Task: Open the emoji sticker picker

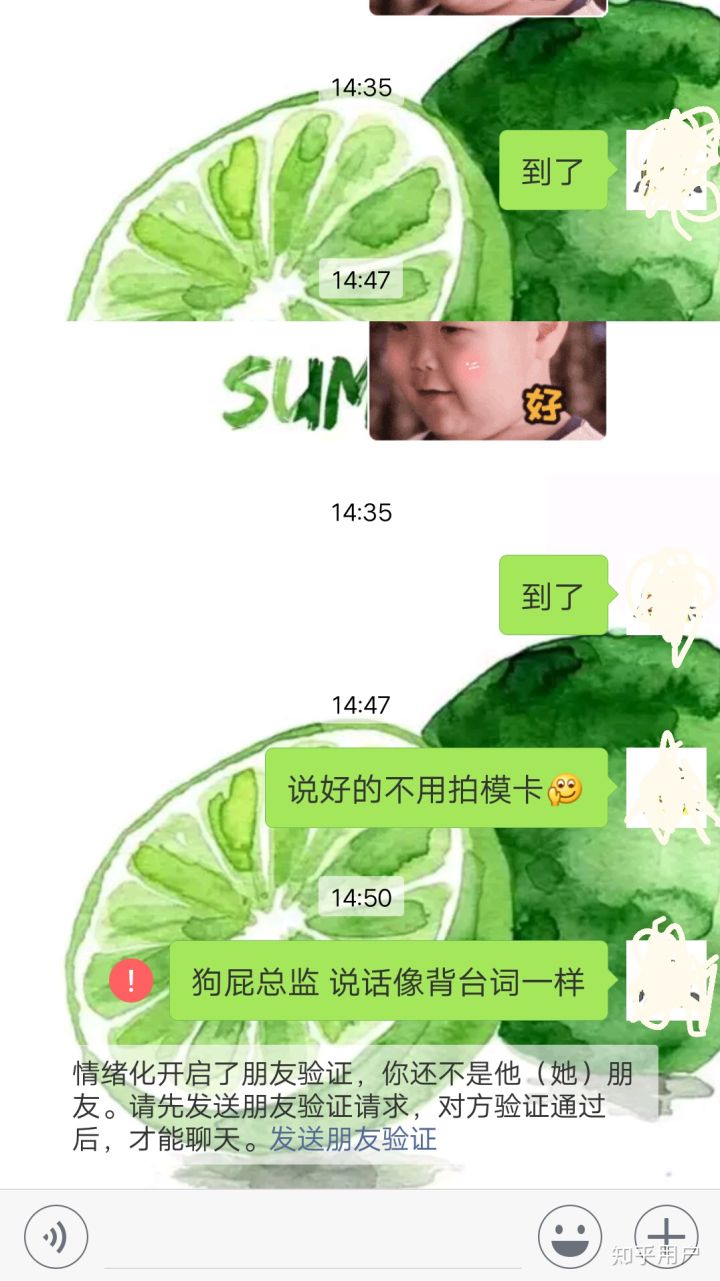Action: tap(570, 1237)
